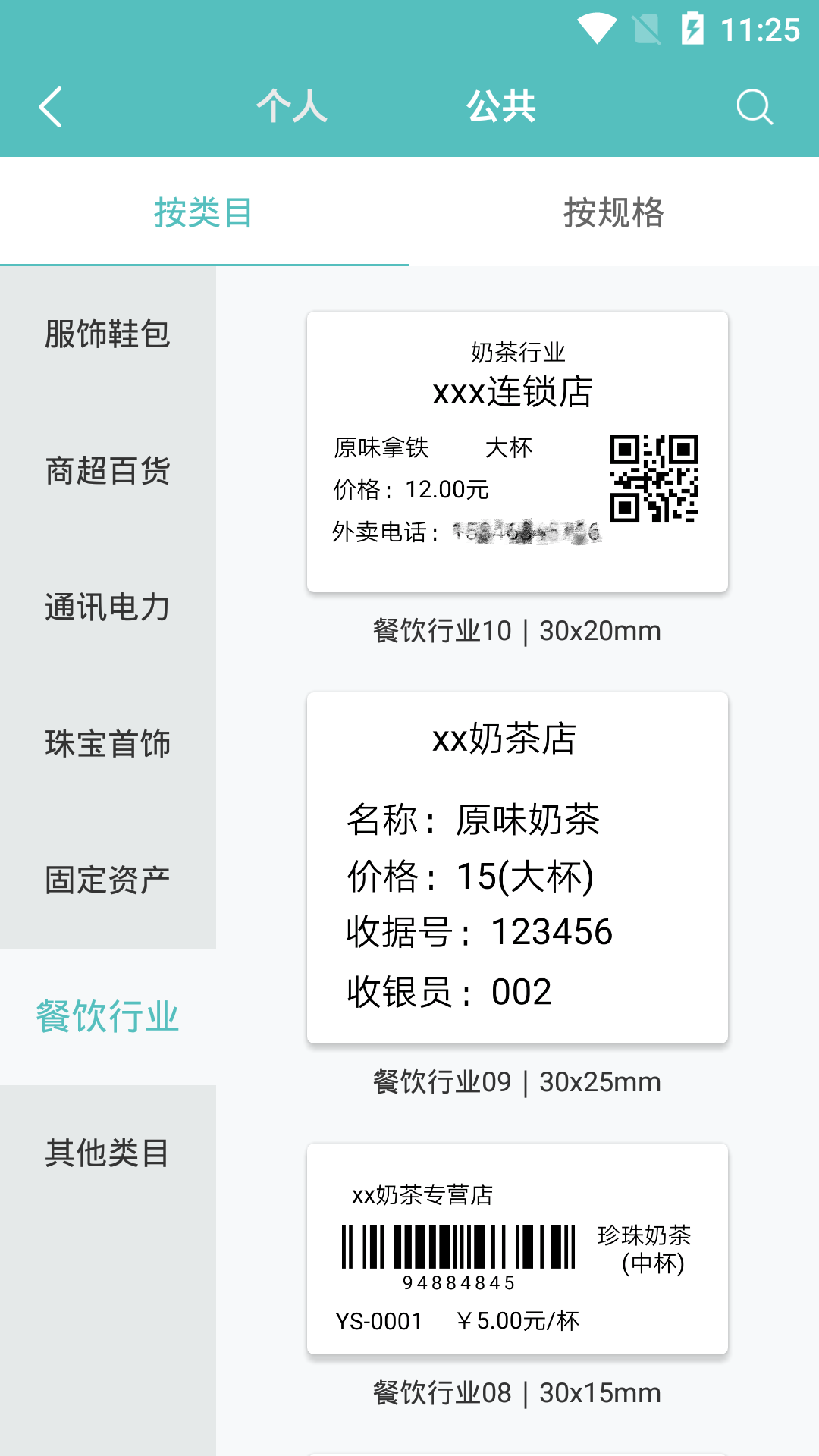
Task: Switch to the 其他类目 category
Action: tap(108, 1153)
